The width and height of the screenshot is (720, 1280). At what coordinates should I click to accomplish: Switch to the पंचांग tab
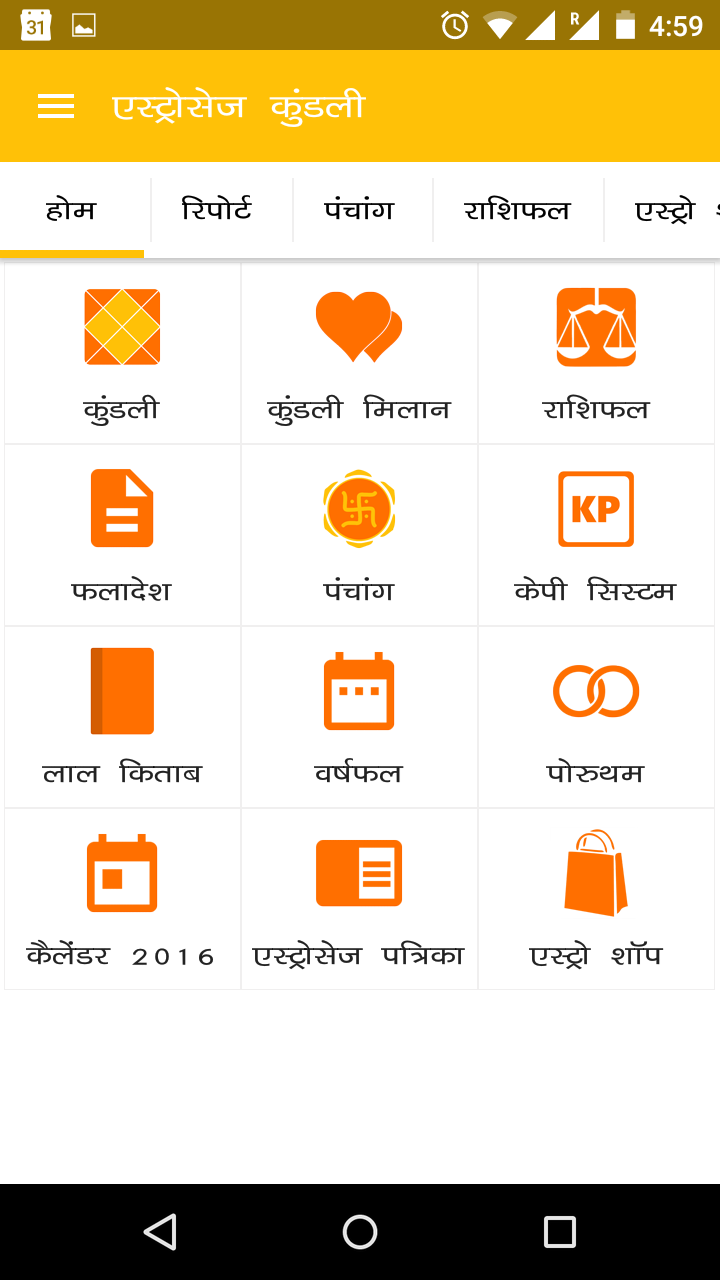359,210
